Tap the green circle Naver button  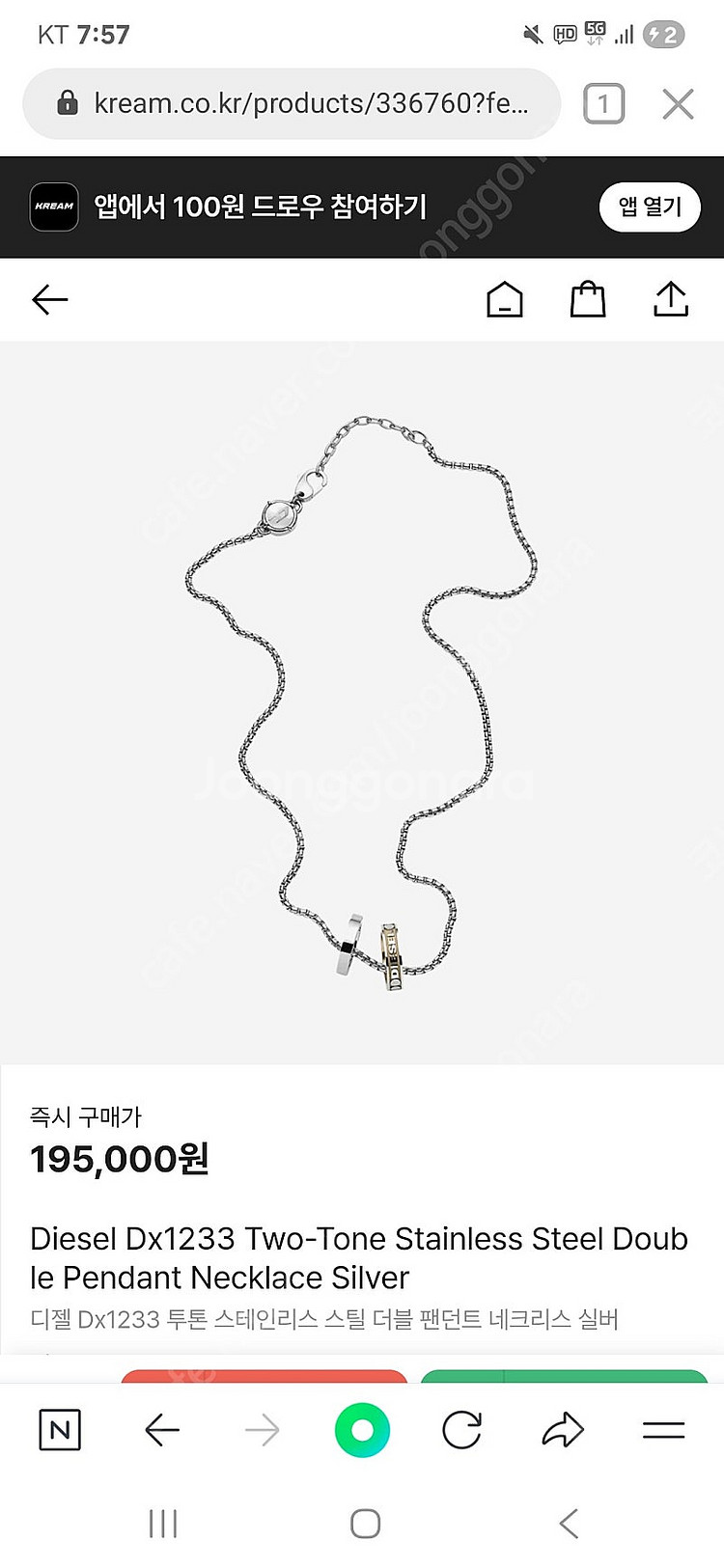[362, 1430]
